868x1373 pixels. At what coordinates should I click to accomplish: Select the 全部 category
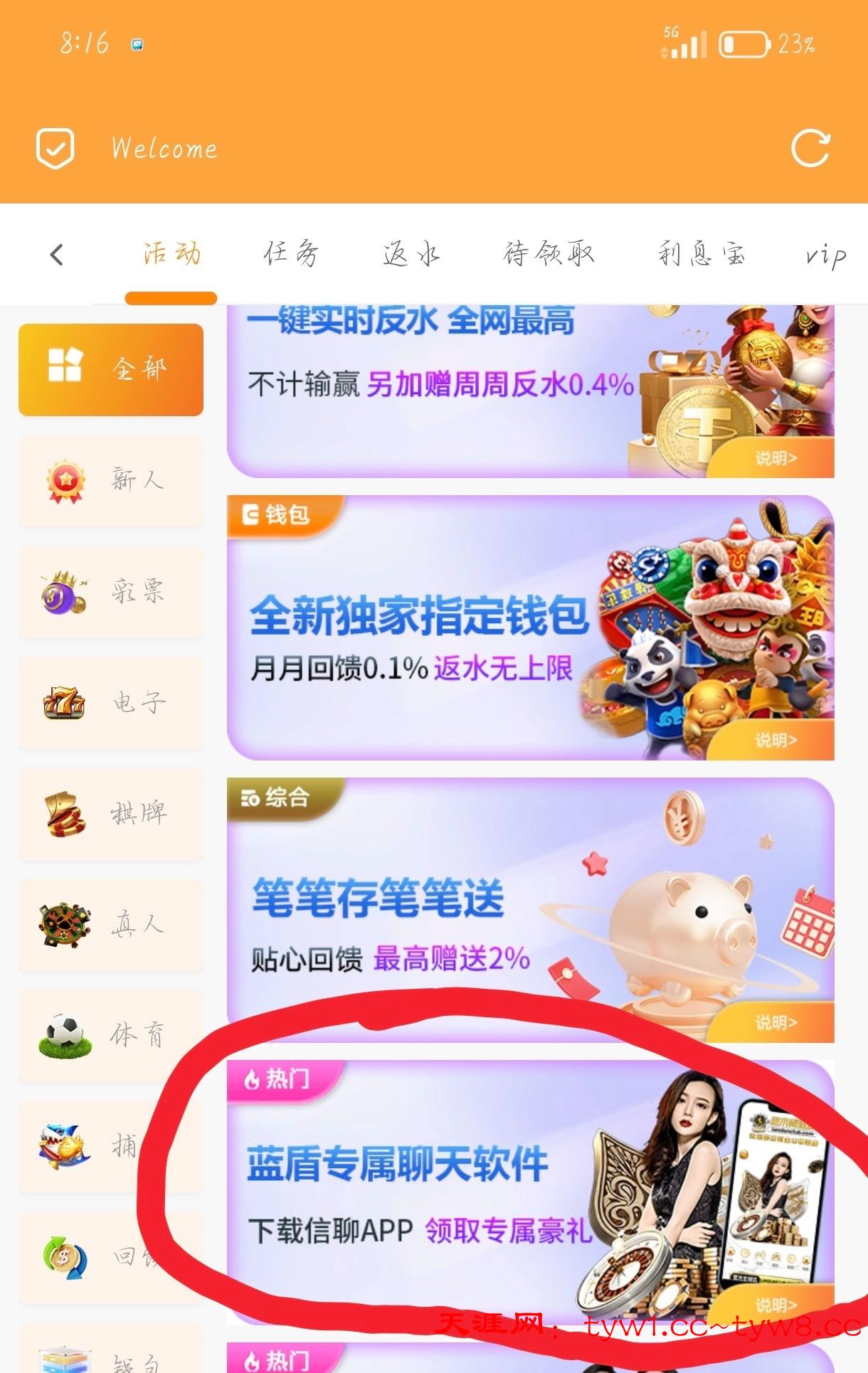pyautogui.click(x=111, y=369)
